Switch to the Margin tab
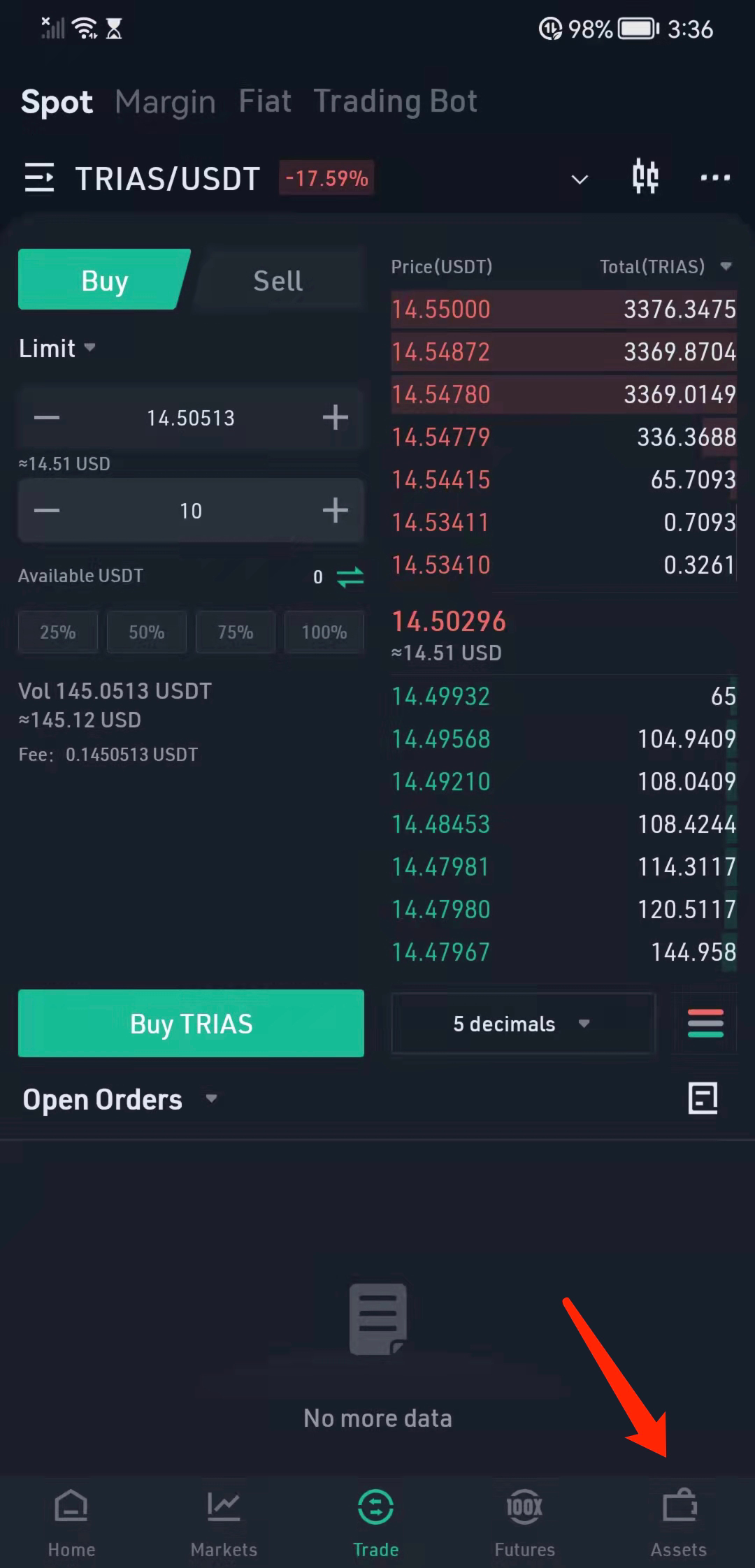Screen dimensions: 755x1568 (x=165, y=102)
